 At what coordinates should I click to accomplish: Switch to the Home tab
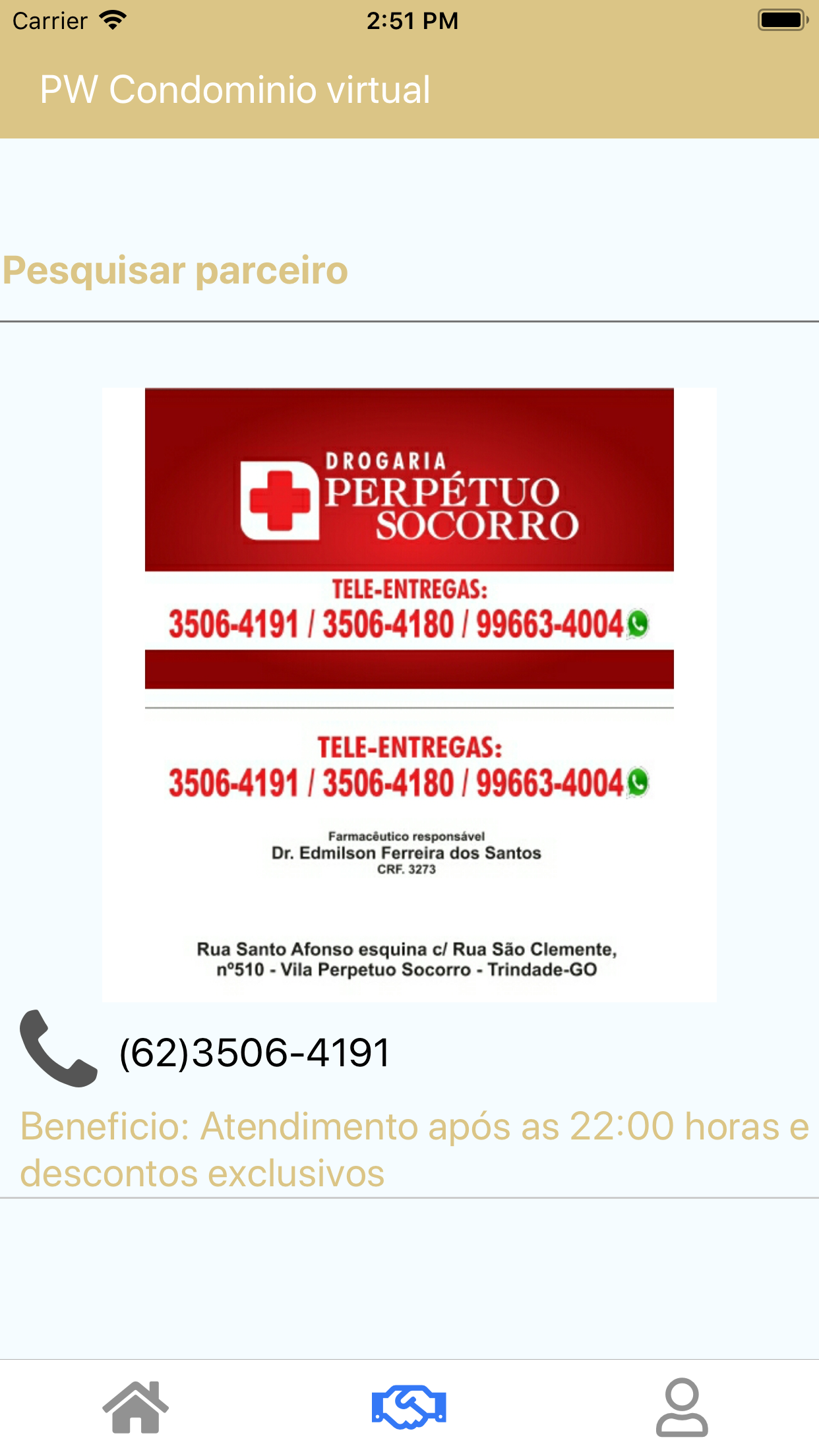pos(136,1406)
